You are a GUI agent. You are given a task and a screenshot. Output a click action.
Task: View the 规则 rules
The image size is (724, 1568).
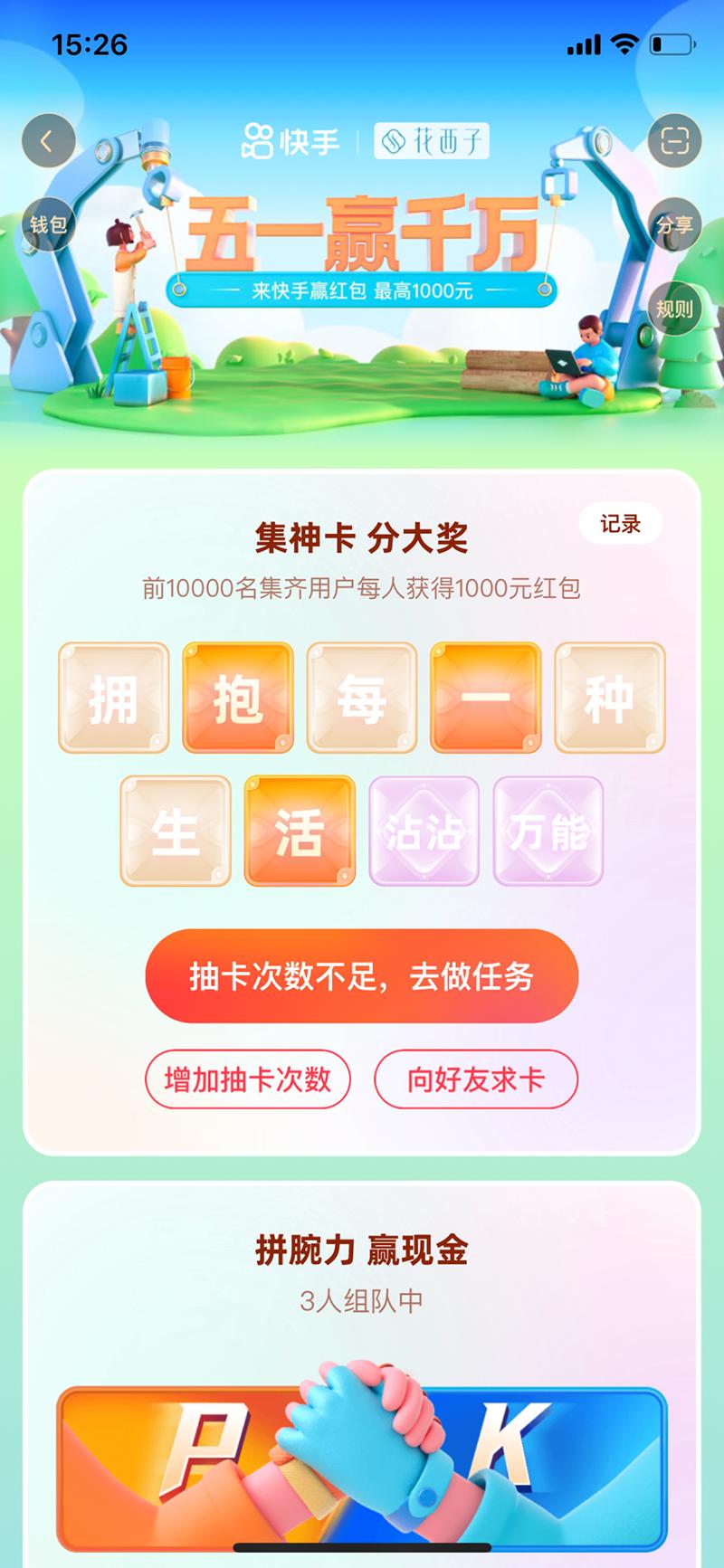pyautogui.click(x=674, y=309)
